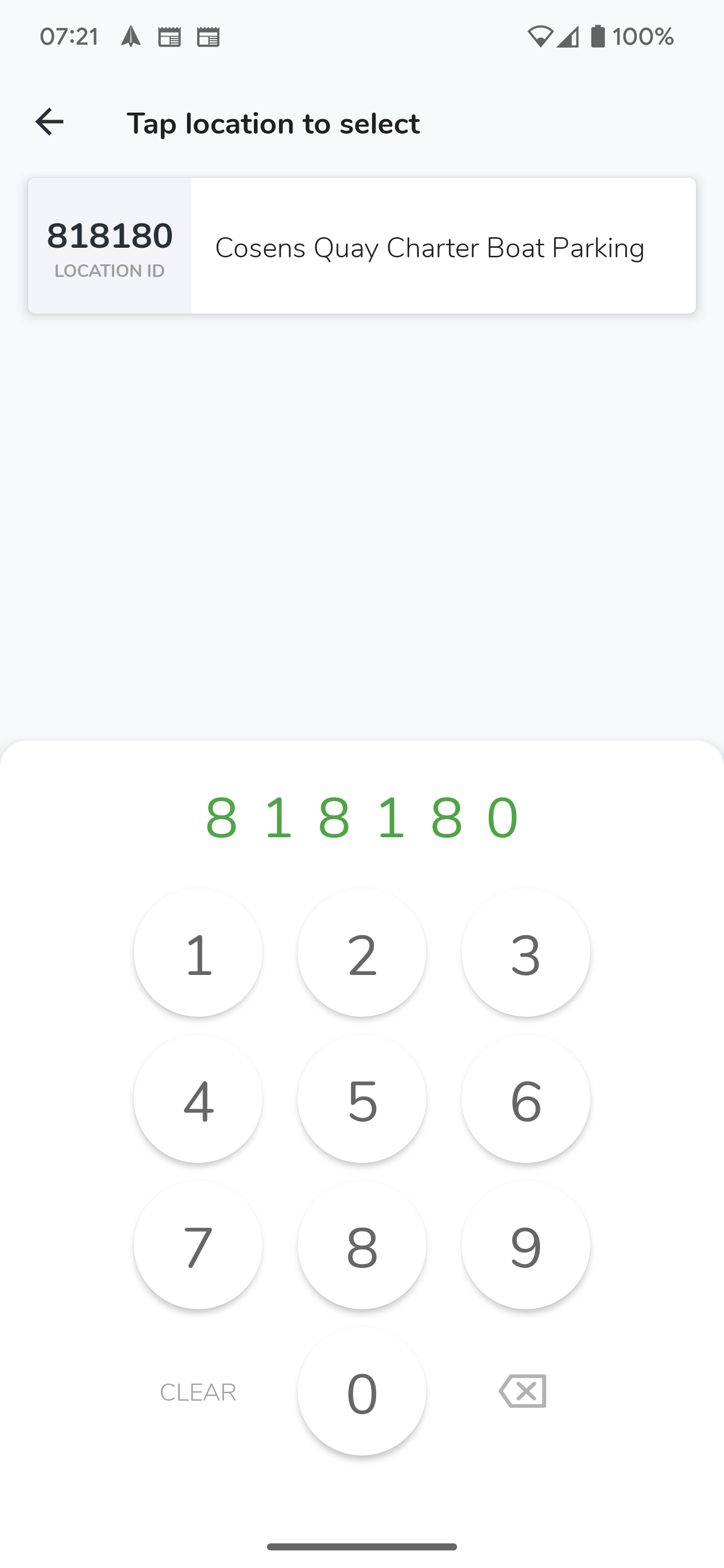Clear the entered location ID
The width and height of the screenshot is (724, 1568).
click(x=198, y=1392)
